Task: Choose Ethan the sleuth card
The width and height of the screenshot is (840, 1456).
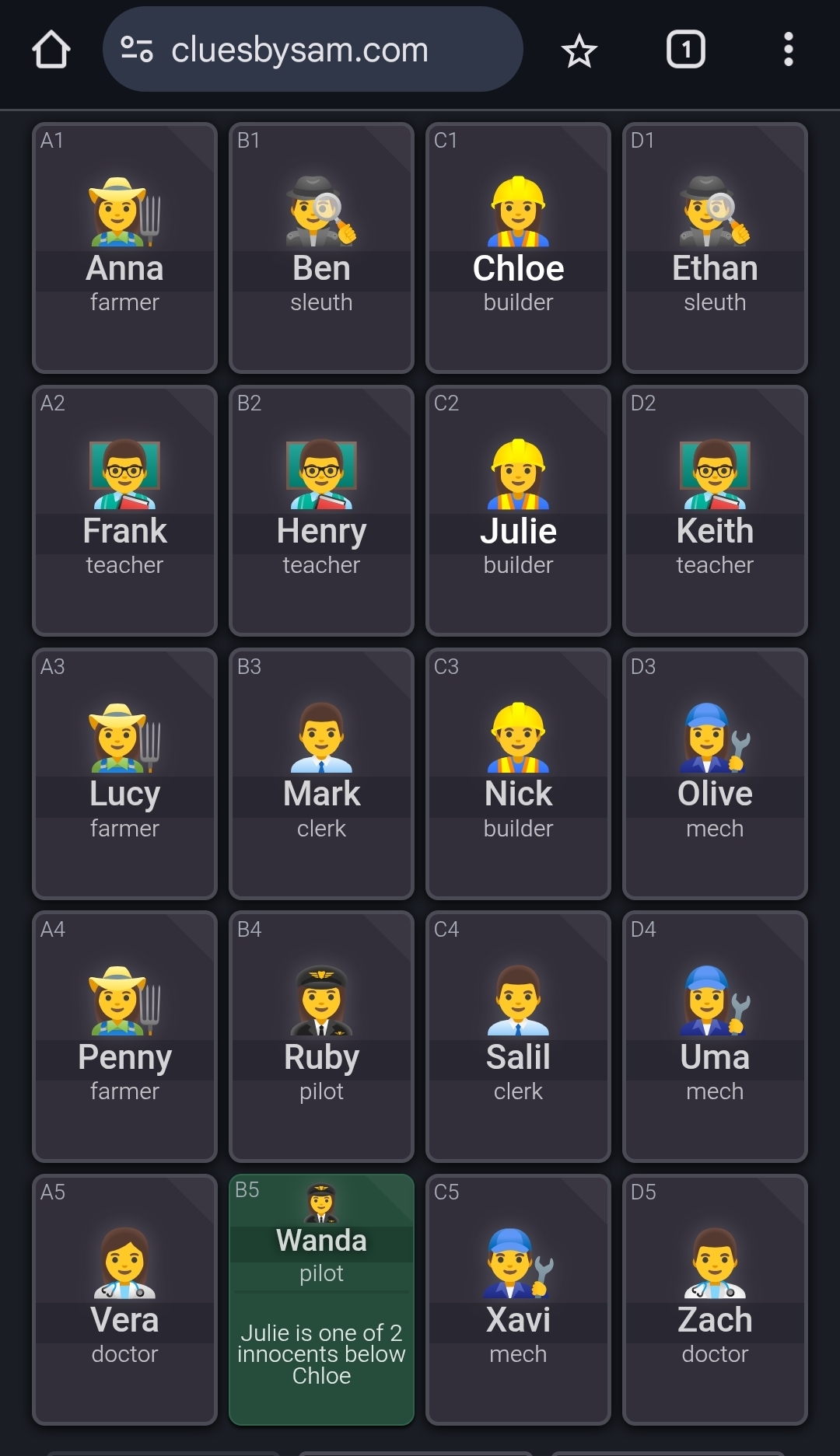Action: [x=715, y=247]
